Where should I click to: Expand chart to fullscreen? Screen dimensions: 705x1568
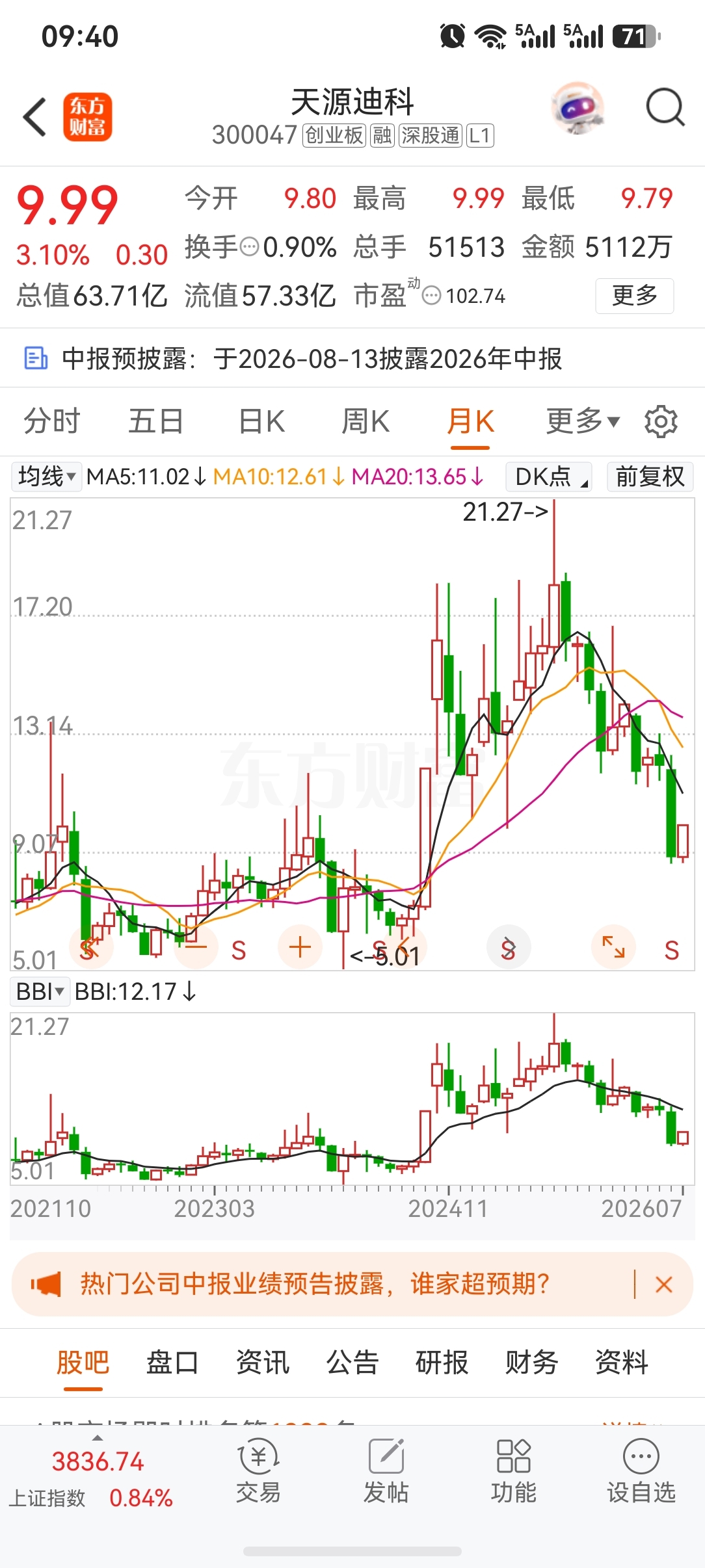[x=613, y=947]
